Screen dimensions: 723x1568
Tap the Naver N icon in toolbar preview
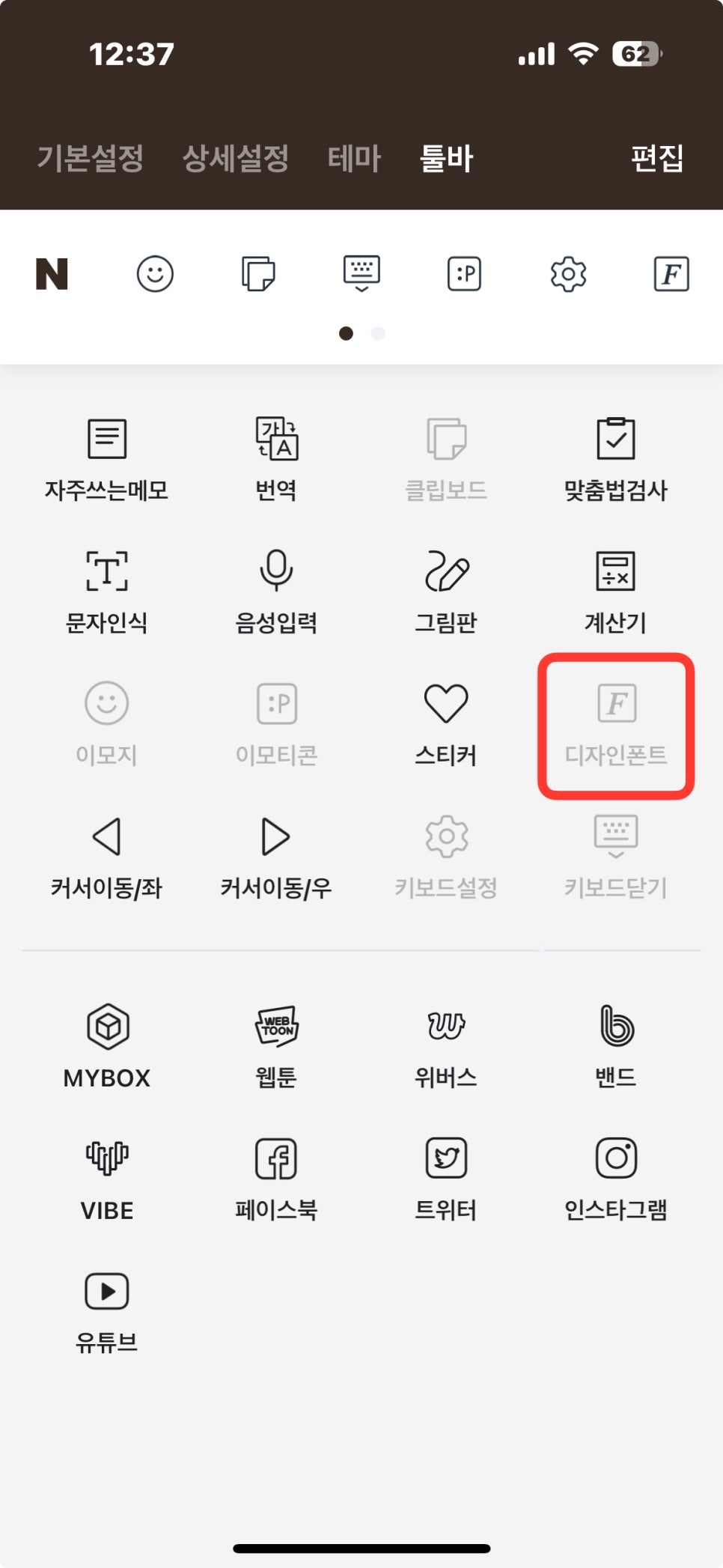[x=52, y=274]
